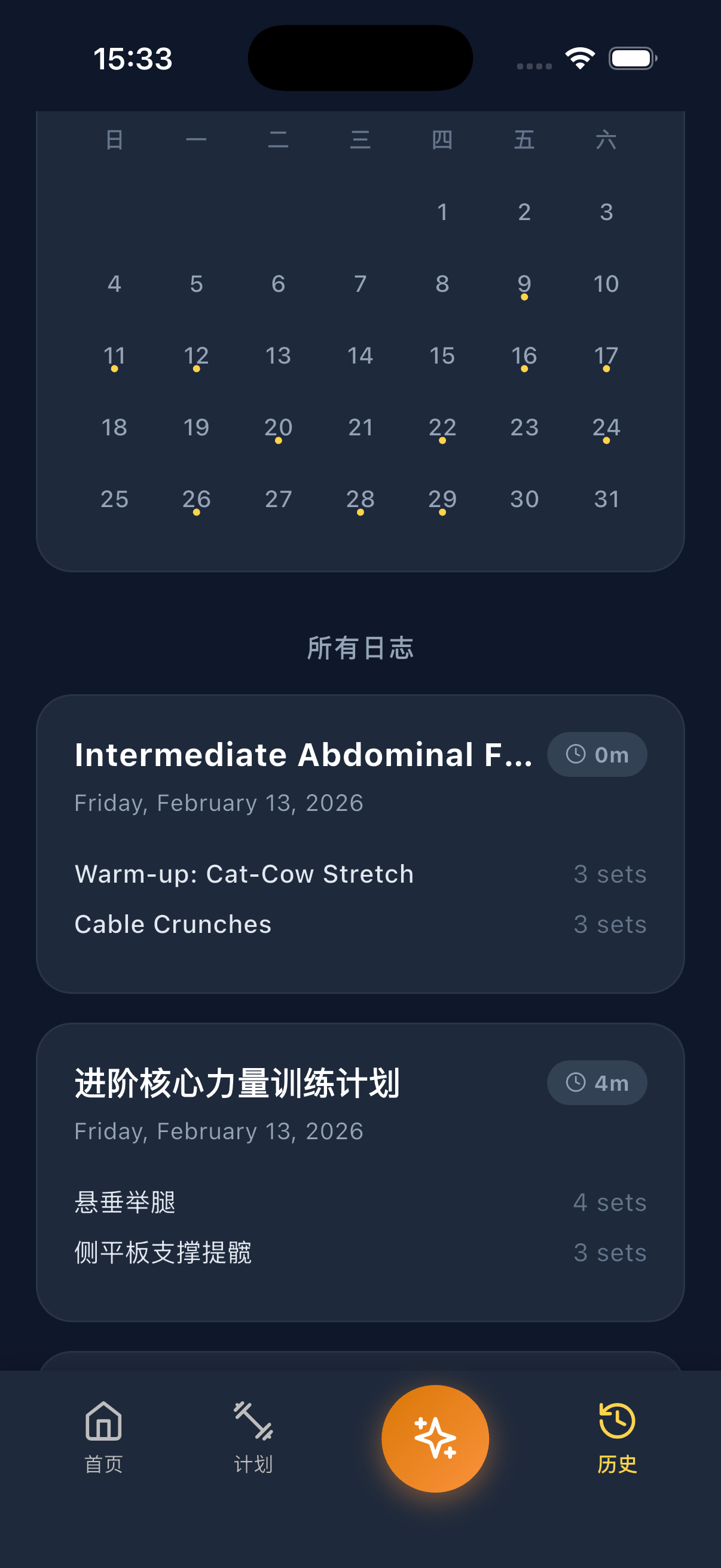Pick day 17 in the calendar
721x1568 pixels.
(606, 356)
